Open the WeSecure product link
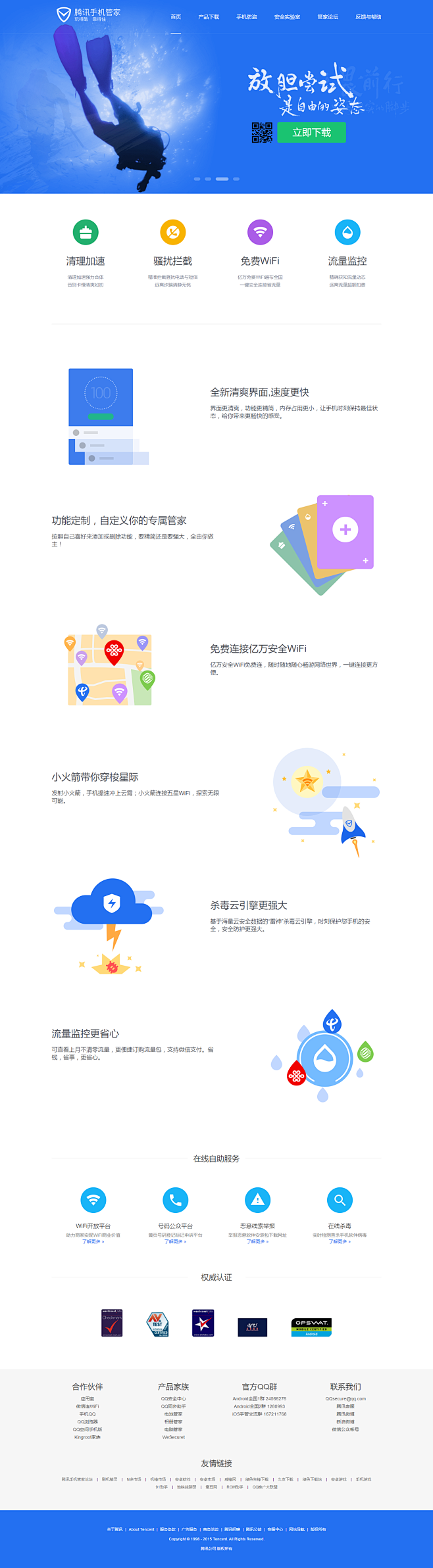Screen dimensions: 433x1568 [174, 1437]
